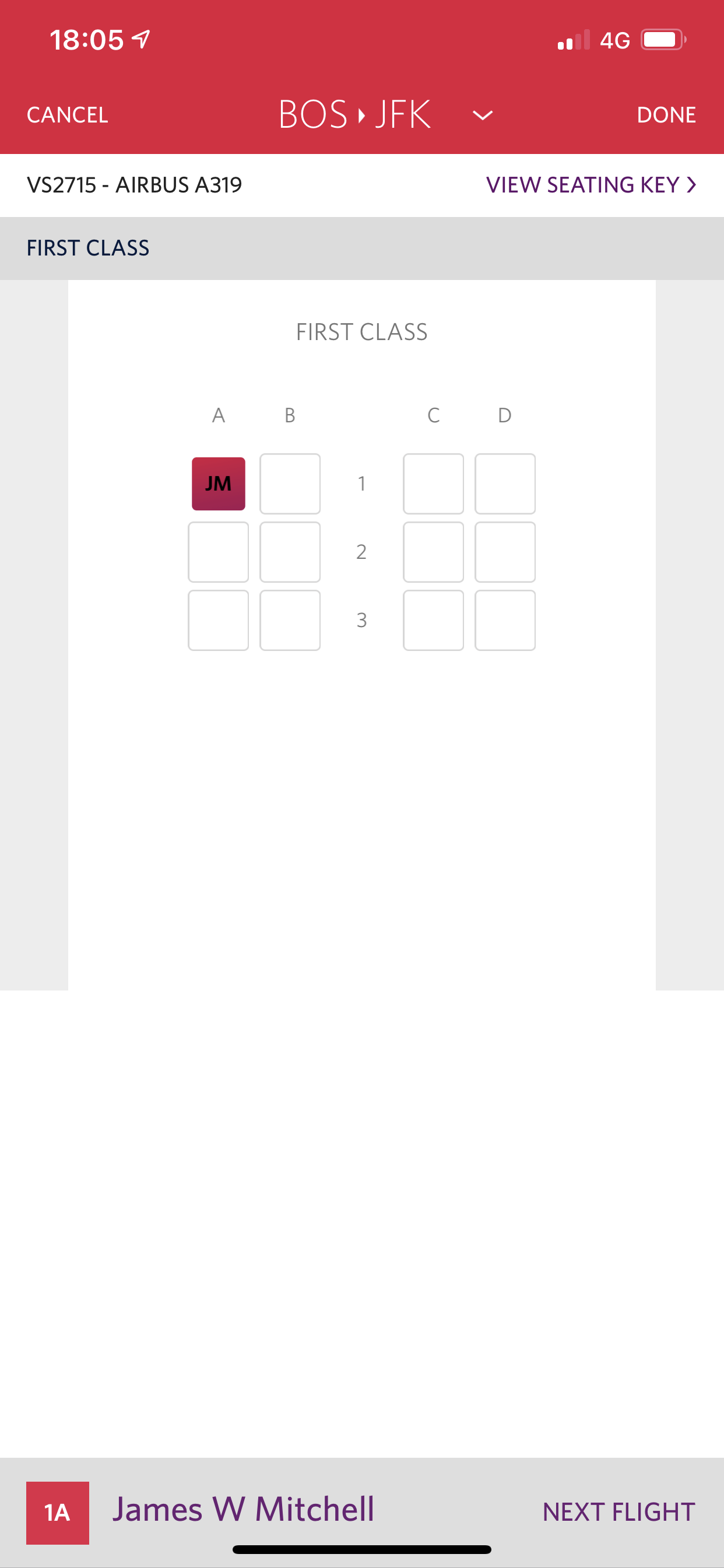Pick seat 2C
The width and height of the screenshot is (724, 1568).
coord(433,552)
